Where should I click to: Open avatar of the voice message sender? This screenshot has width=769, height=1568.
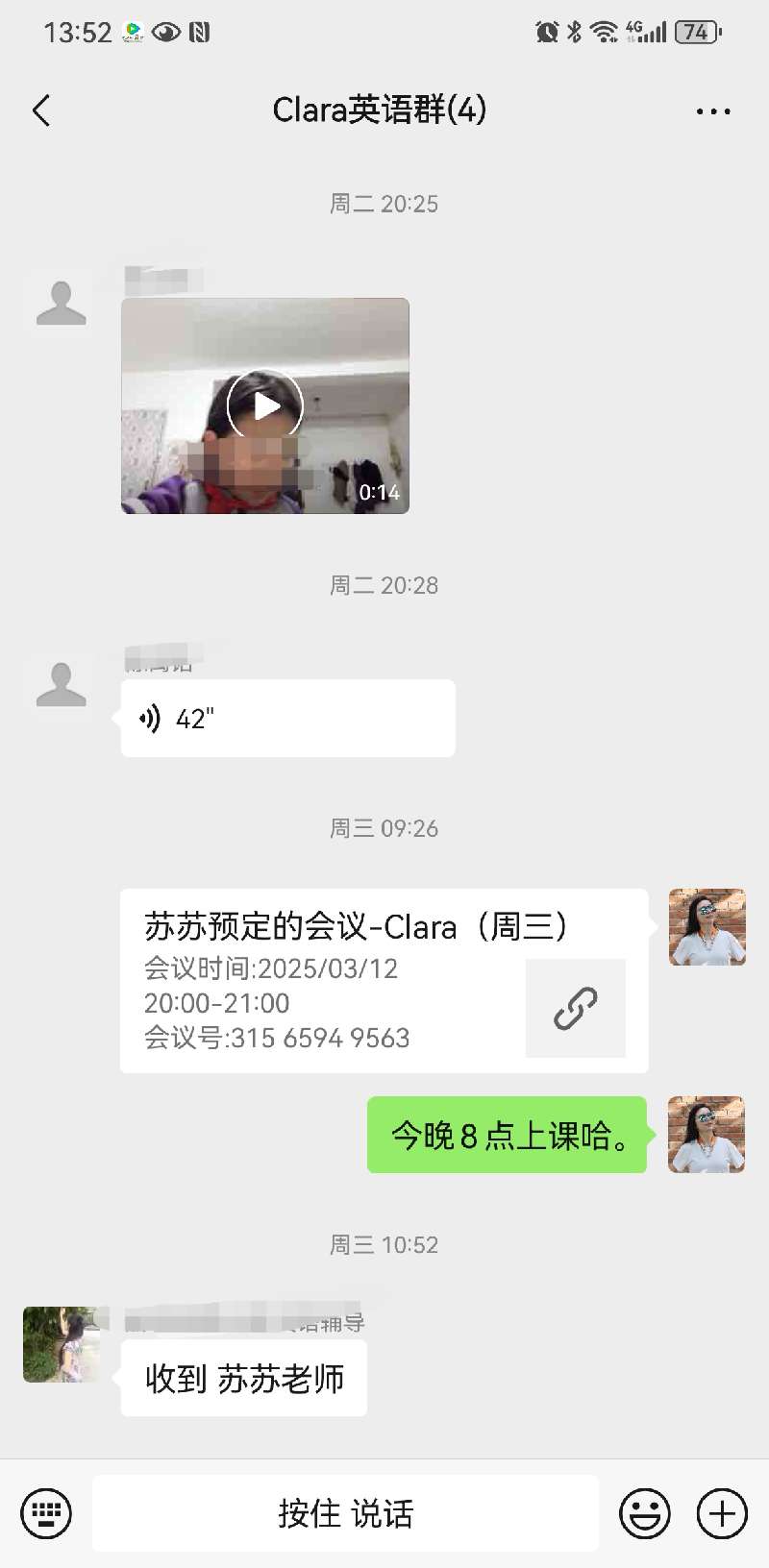[x=62, y=685]
